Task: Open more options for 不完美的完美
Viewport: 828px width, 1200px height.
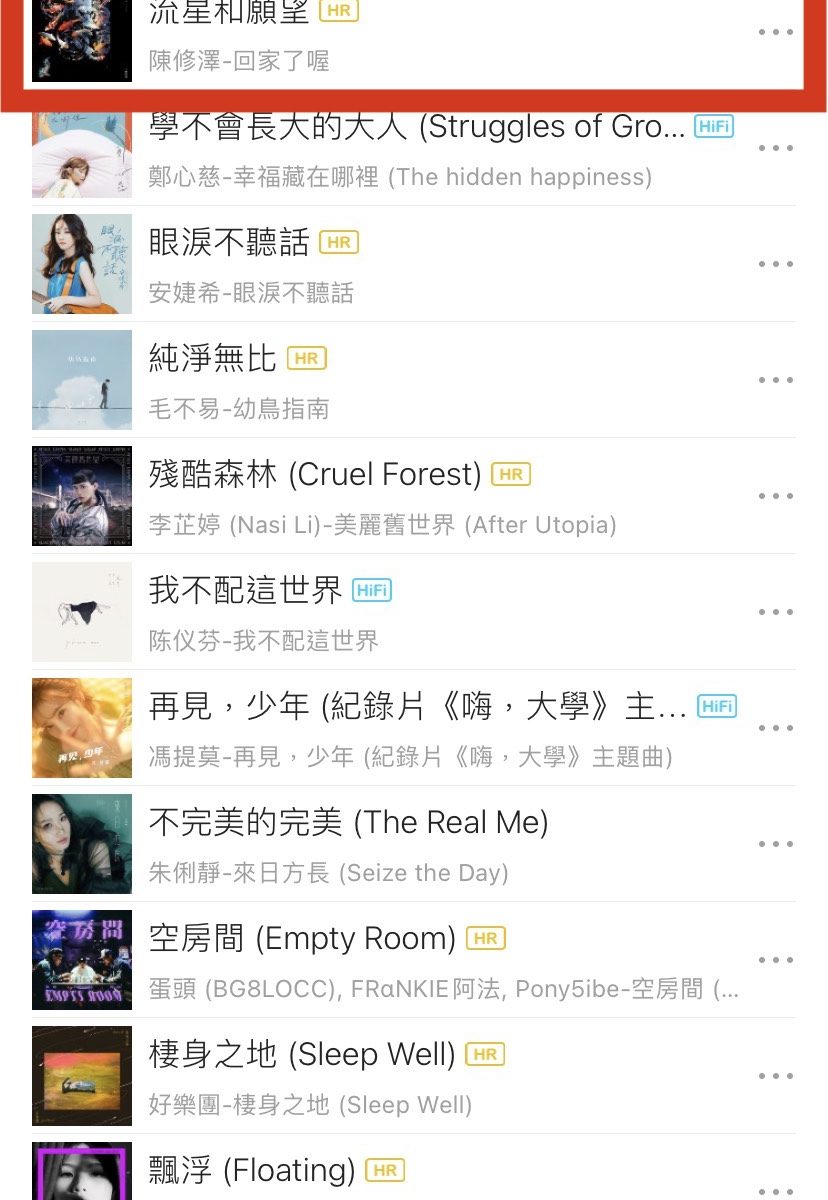Action: click(x=775, y=844)
